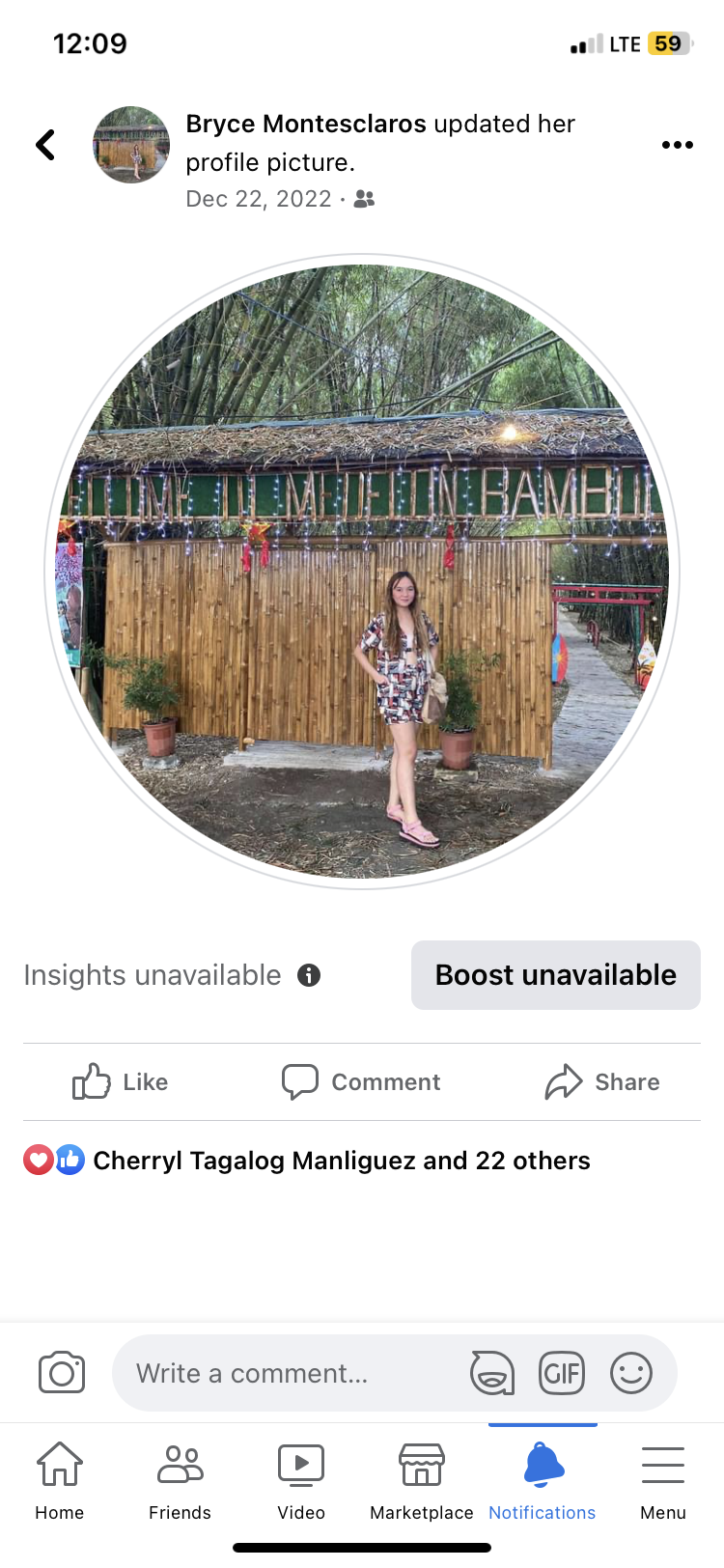Tap the info icon beside Insights unavailable
Screen dimensions: 724x1568
coord(309,975)
